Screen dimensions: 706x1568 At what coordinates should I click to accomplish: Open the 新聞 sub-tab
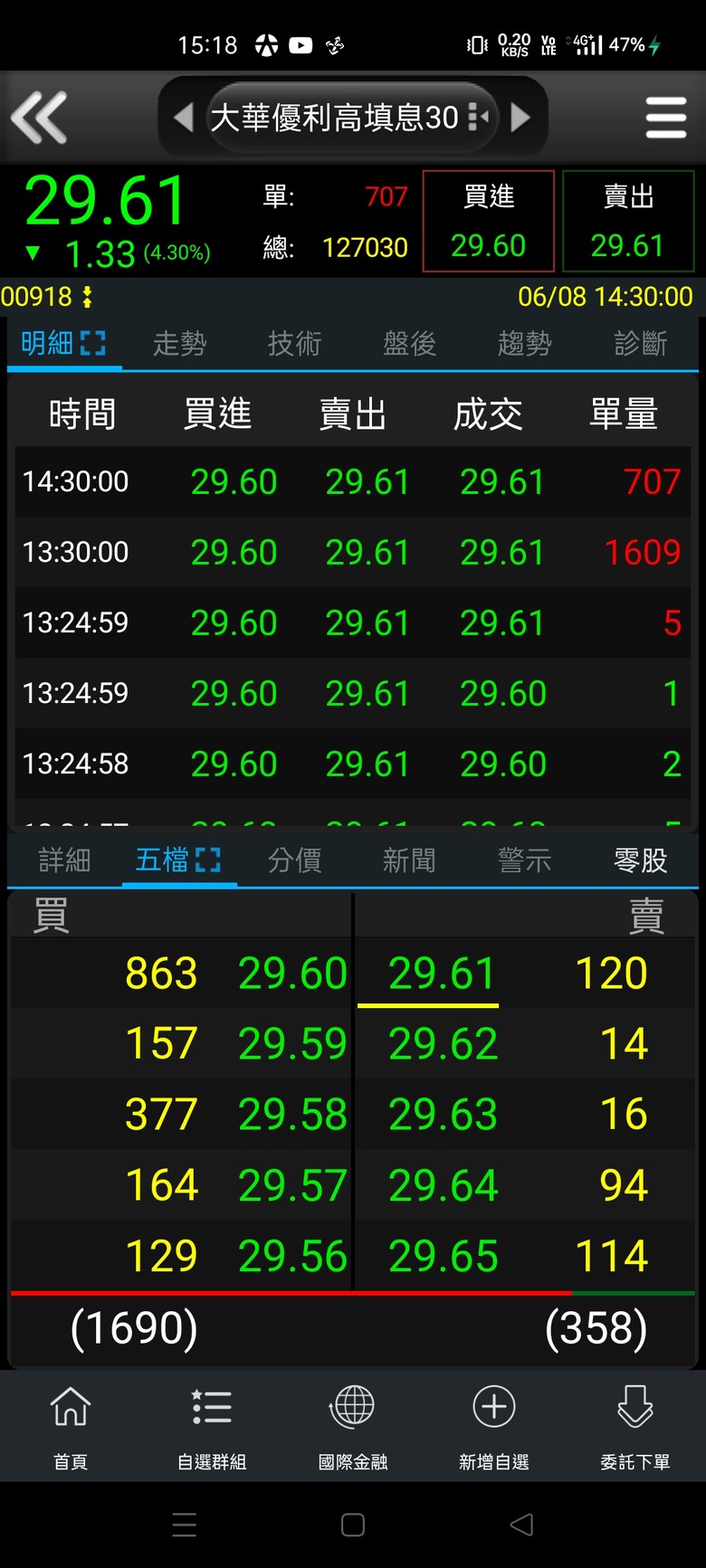coord(409,860)
